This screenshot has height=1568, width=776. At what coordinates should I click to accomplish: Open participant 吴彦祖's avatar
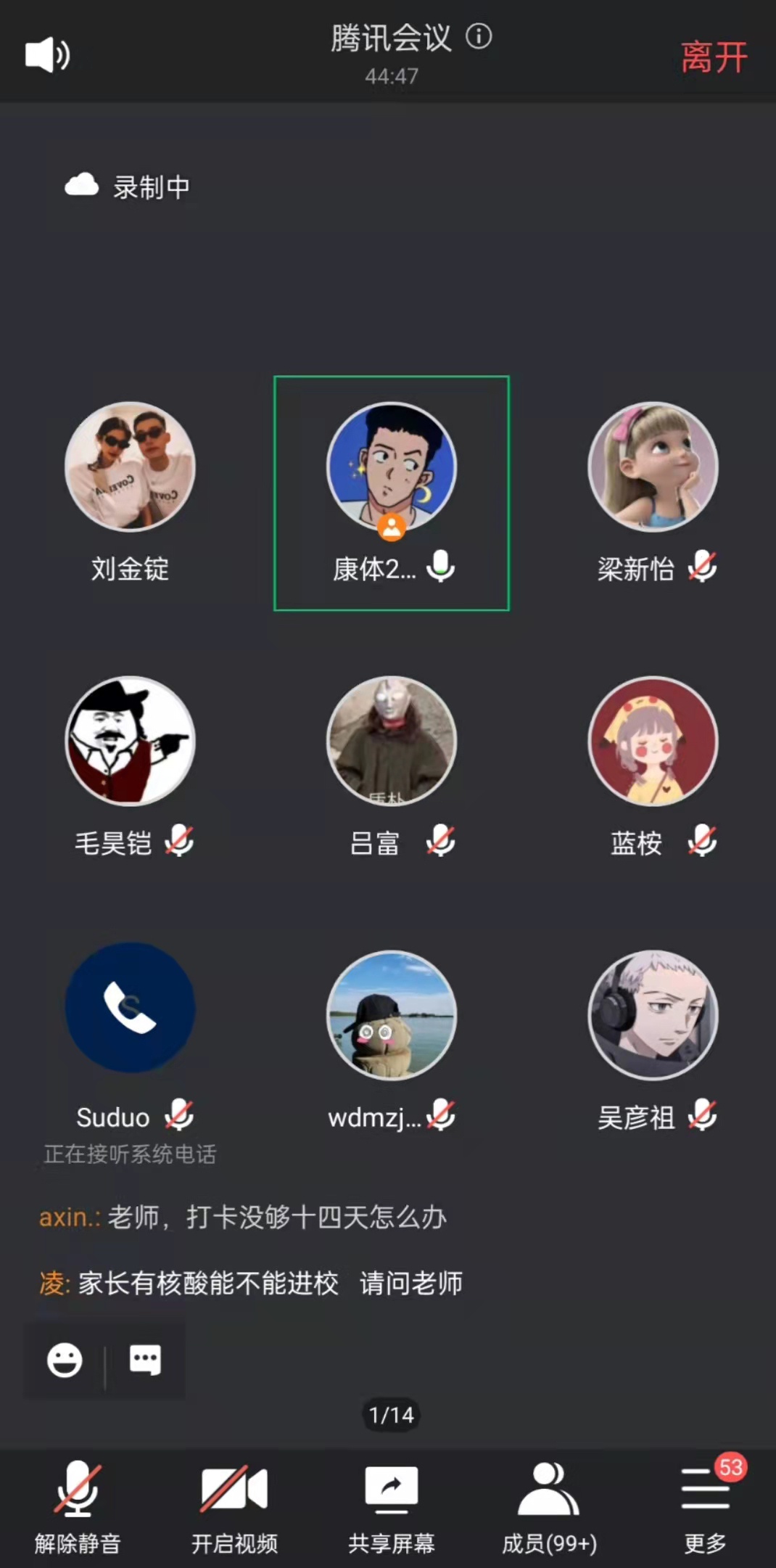tap(653, 1016)
